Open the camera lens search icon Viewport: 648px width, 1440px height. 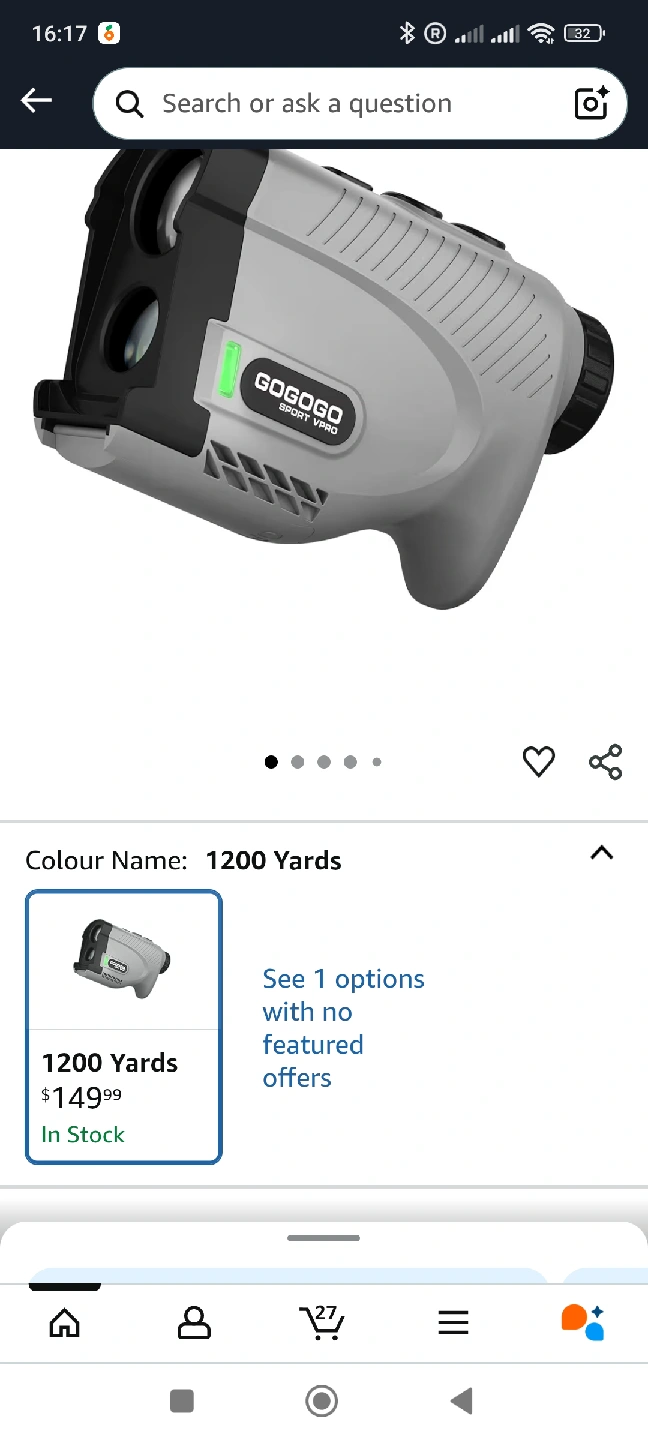click(x=591, y=103)
